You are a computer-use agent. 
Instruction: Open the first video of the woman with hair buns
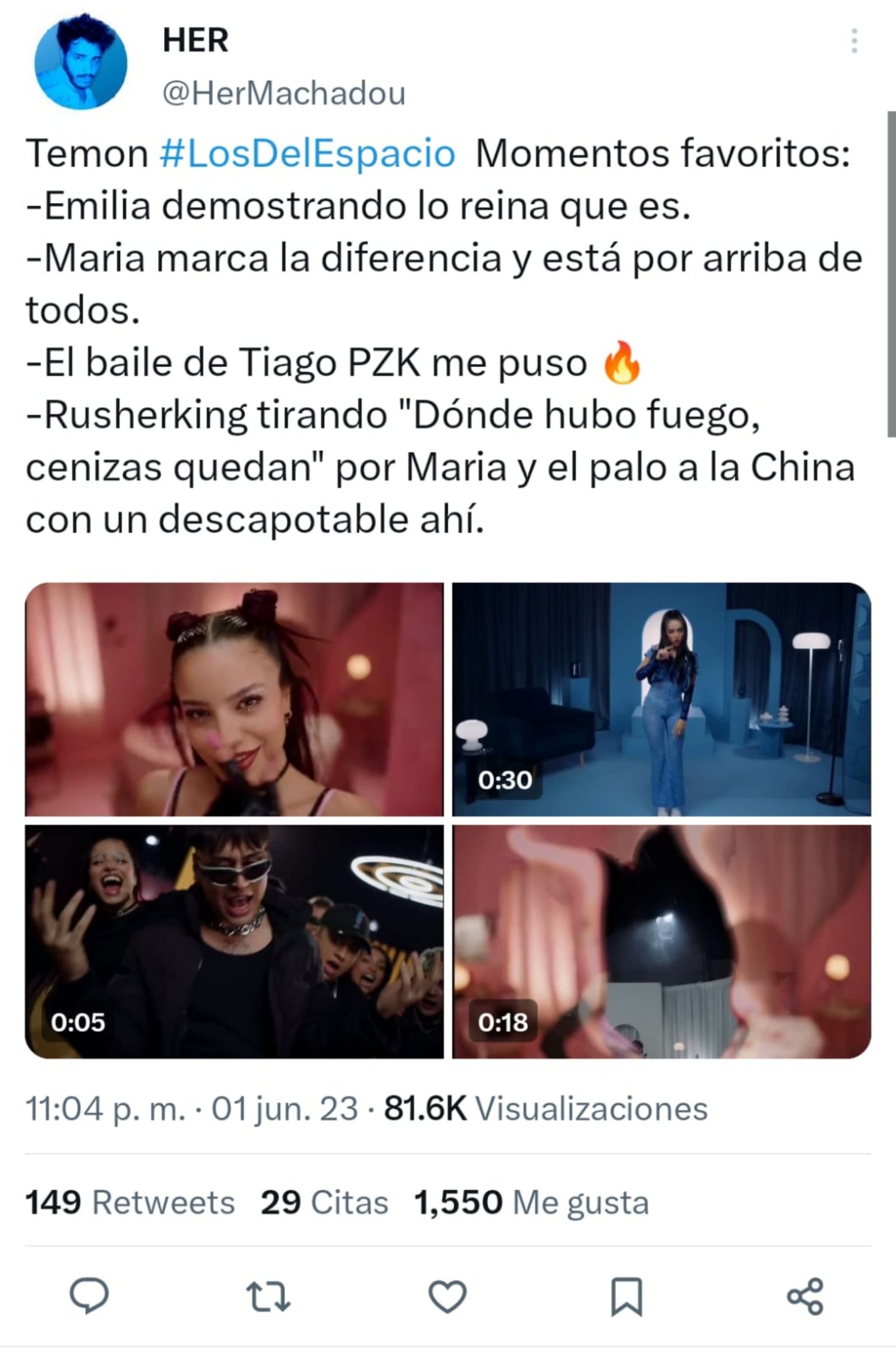[x=234, y=699]
